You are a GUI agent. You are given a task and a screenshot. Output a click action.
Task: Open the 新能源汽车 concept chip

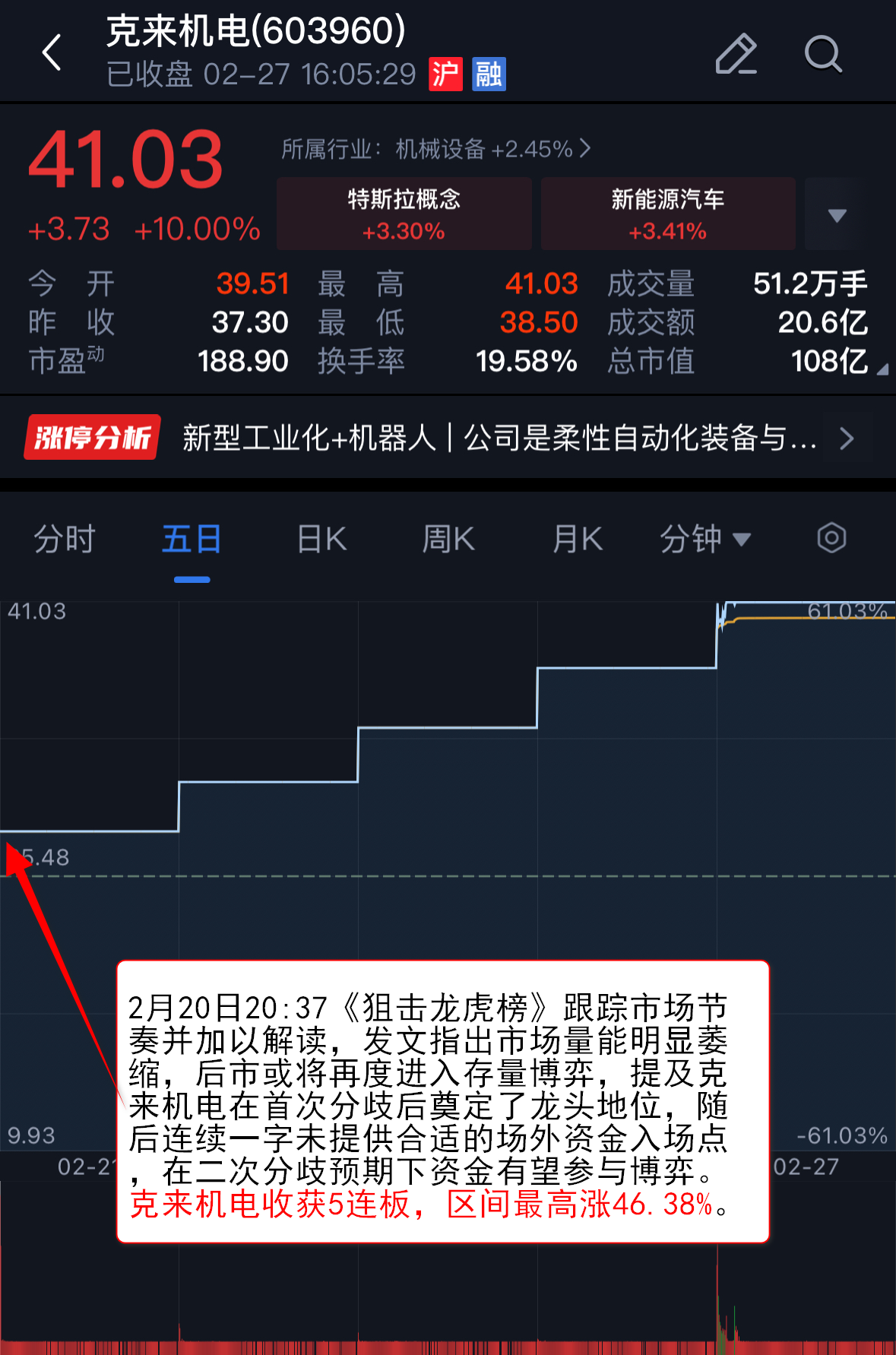point(668,214)
